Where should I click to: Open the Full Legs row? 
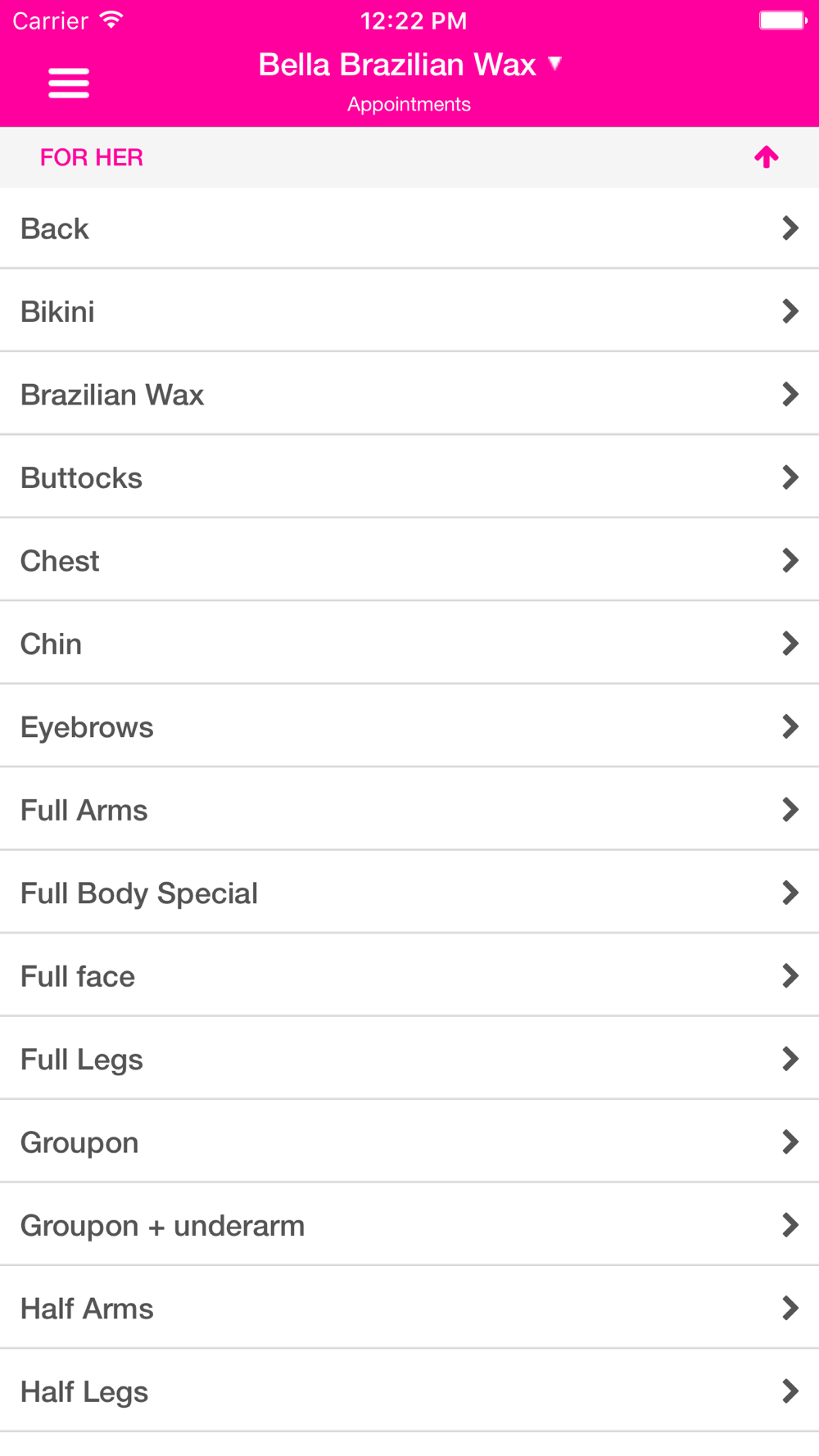(x=409, y=1059)
